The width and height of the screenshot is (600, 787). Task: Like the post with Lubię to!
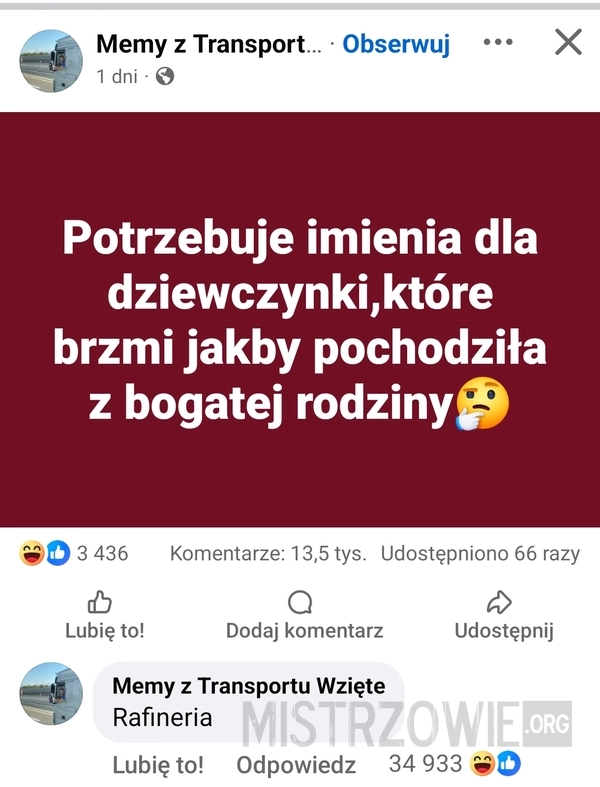click(104, 616)
